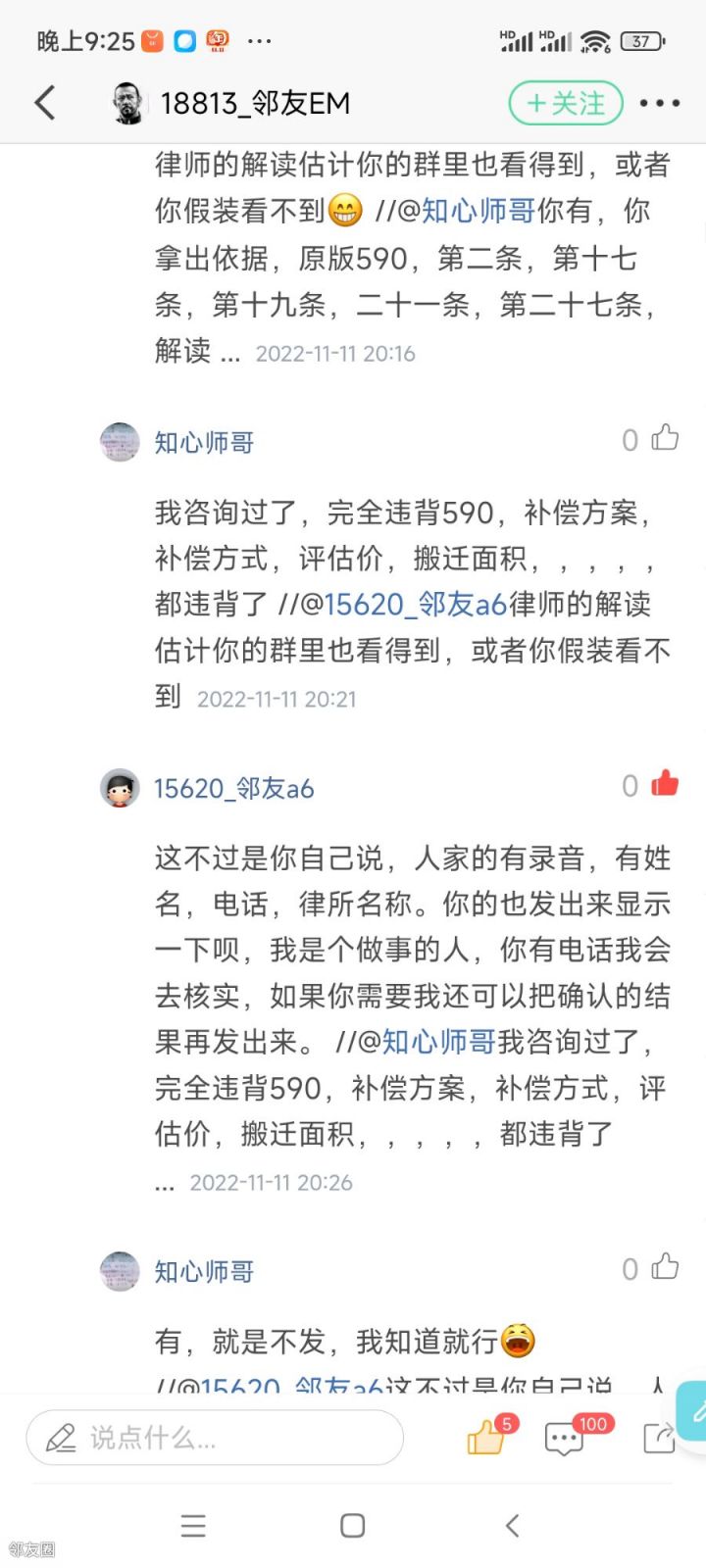Share this post

[x=658, y=1438]
